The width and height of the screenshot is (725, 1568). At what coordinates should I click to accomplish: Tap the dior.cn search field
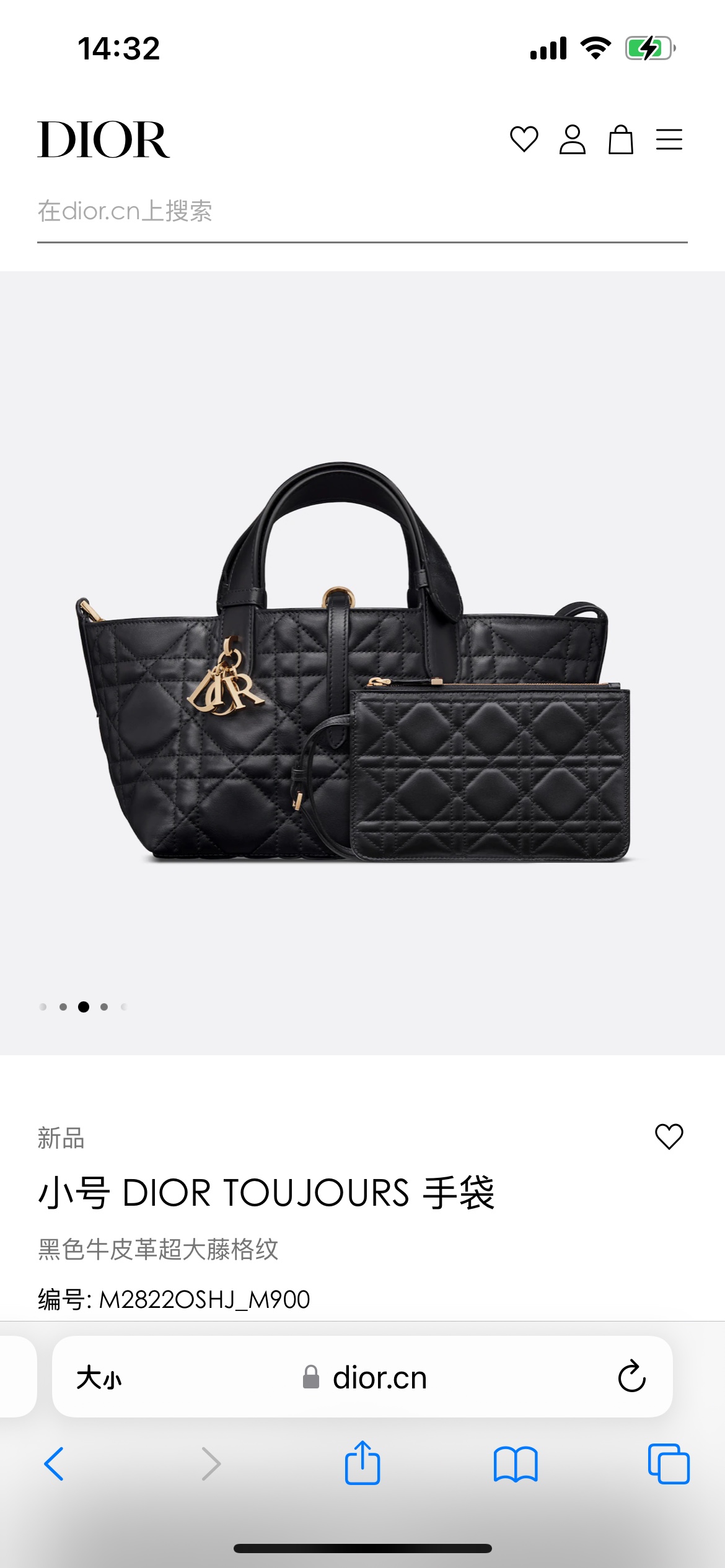(x=362, y=212)
